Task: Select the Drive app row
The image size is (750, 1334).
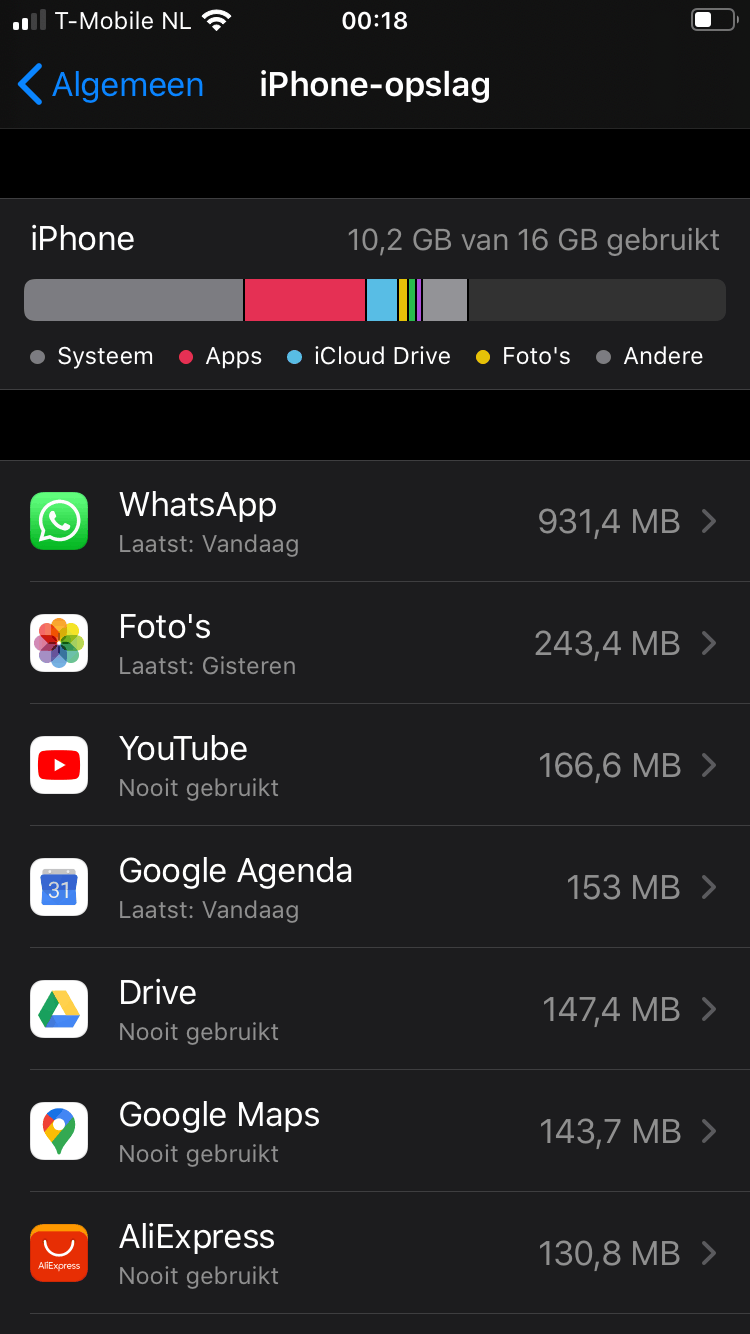Action: (375, 1010)
